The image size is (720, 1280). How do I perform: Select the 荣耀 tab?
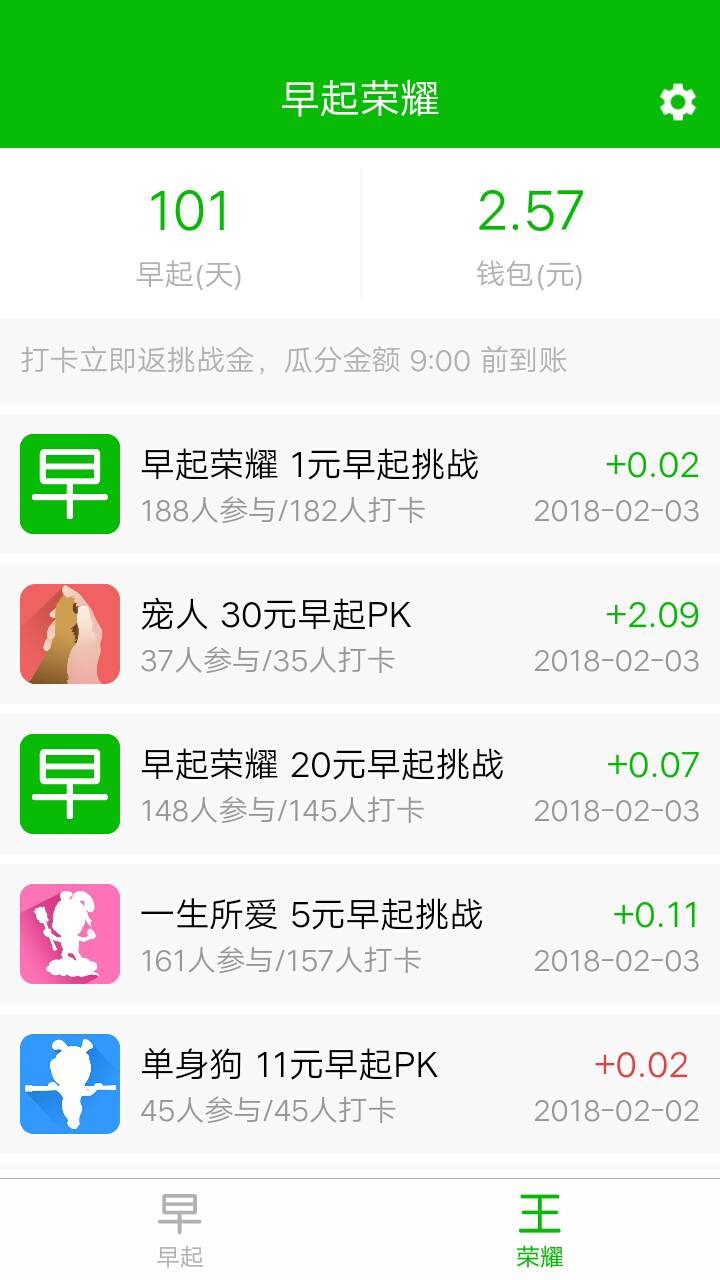[x=540, y=1230]
